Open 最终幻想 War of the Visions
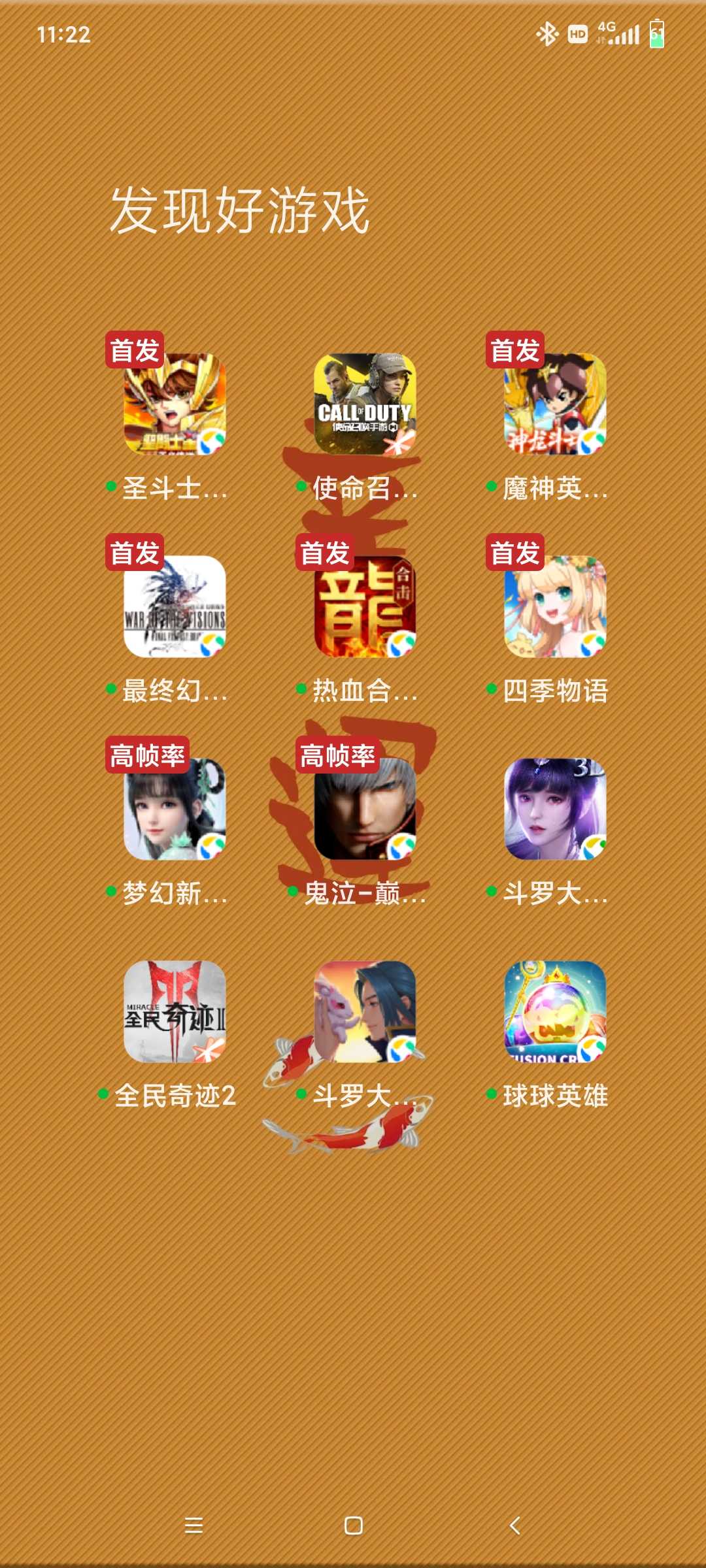Screen dimensions: 706x1568 tap(175, 606)
